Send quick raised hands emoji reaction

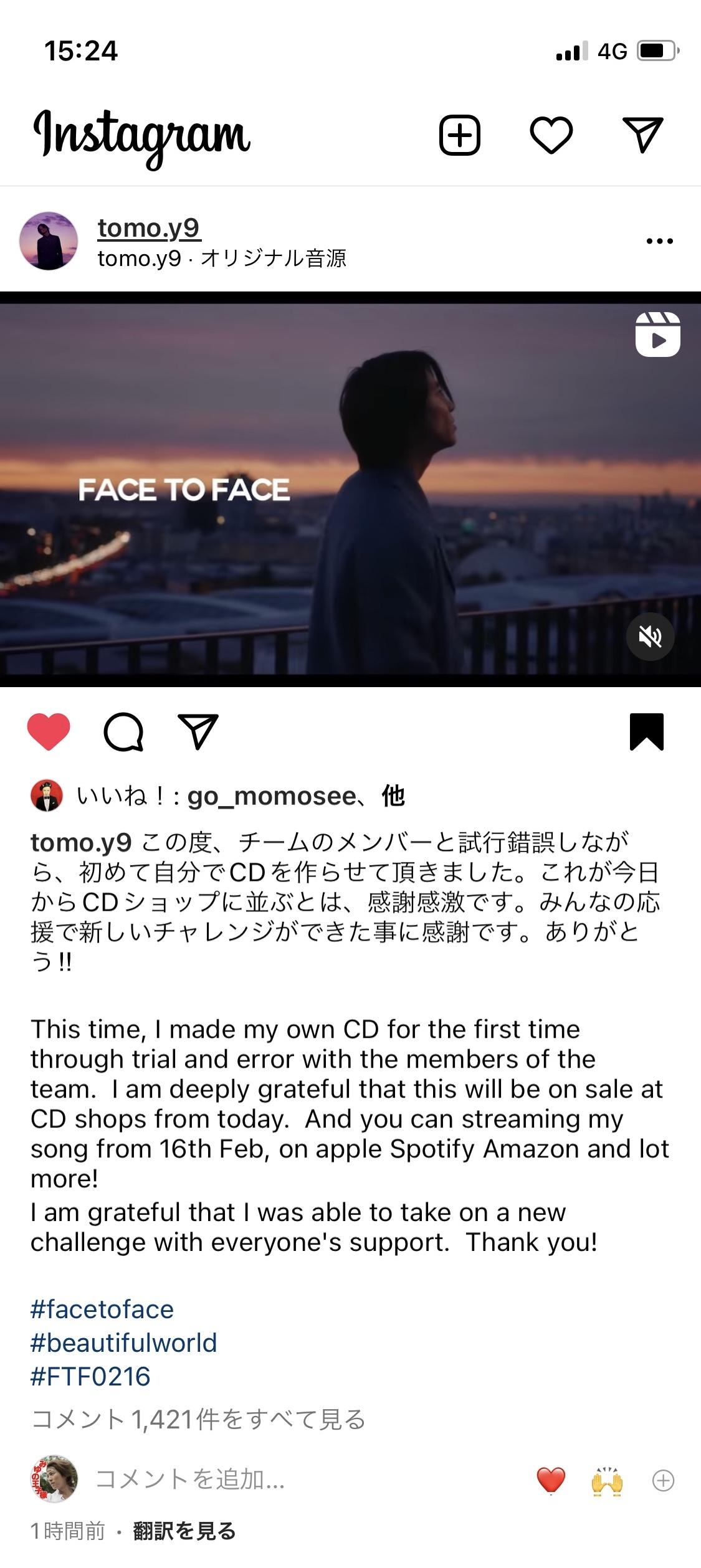tap(607, 1480)
